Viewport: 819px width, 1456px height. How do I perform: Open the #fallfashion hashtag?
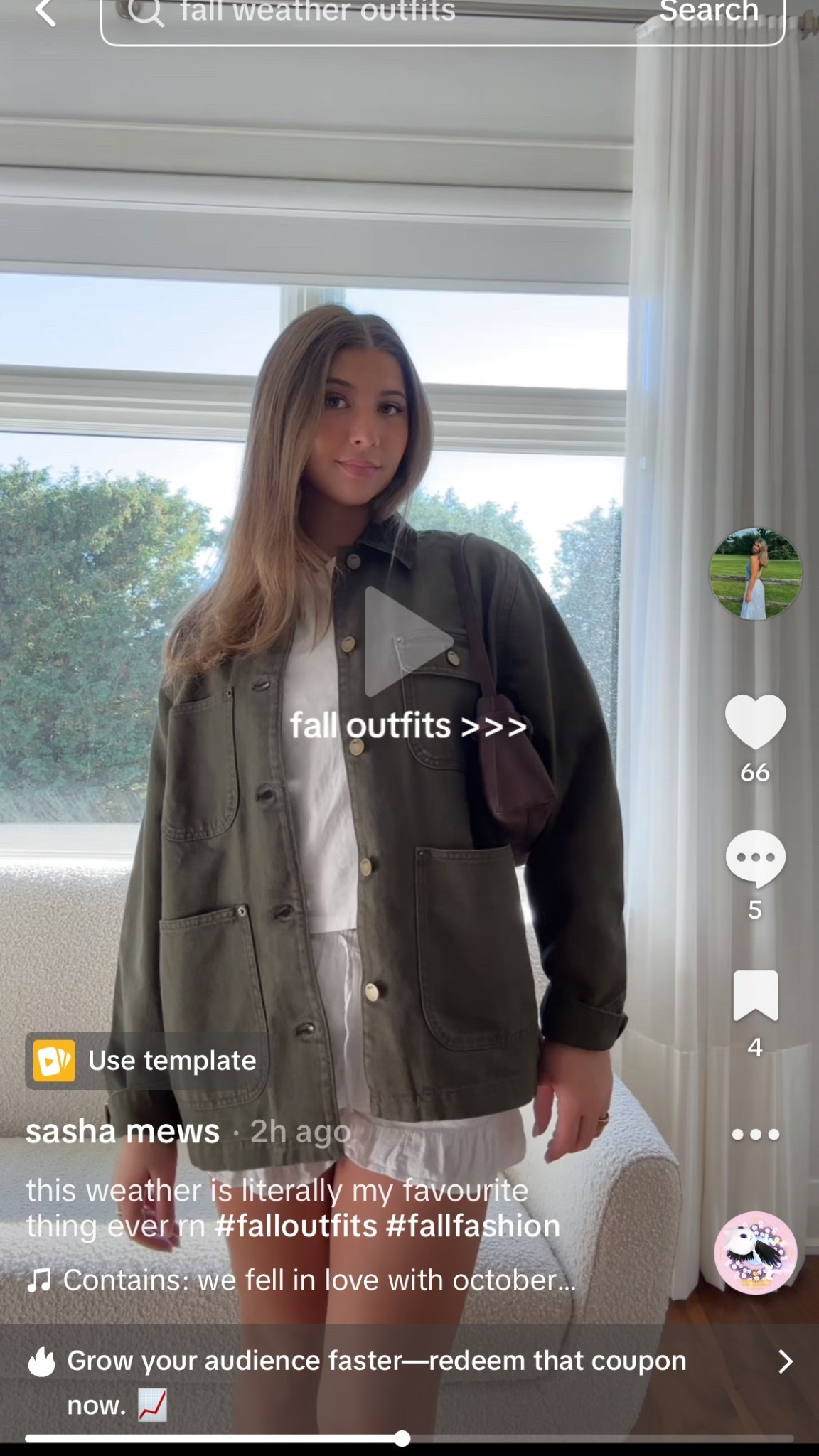pyautogui.click(x=473, y=1226)
